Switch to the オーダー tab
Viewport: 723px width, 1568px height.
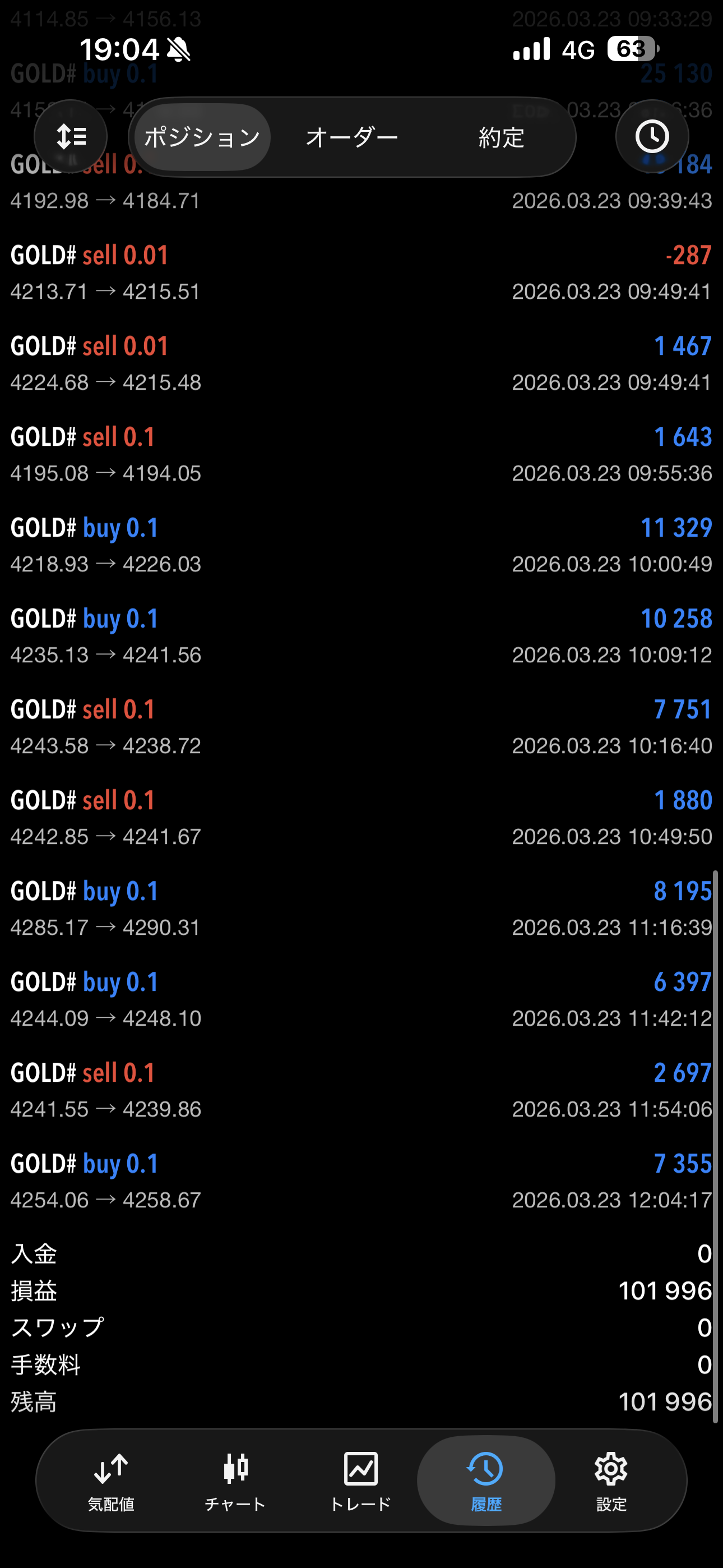click(x=352, y=137)
